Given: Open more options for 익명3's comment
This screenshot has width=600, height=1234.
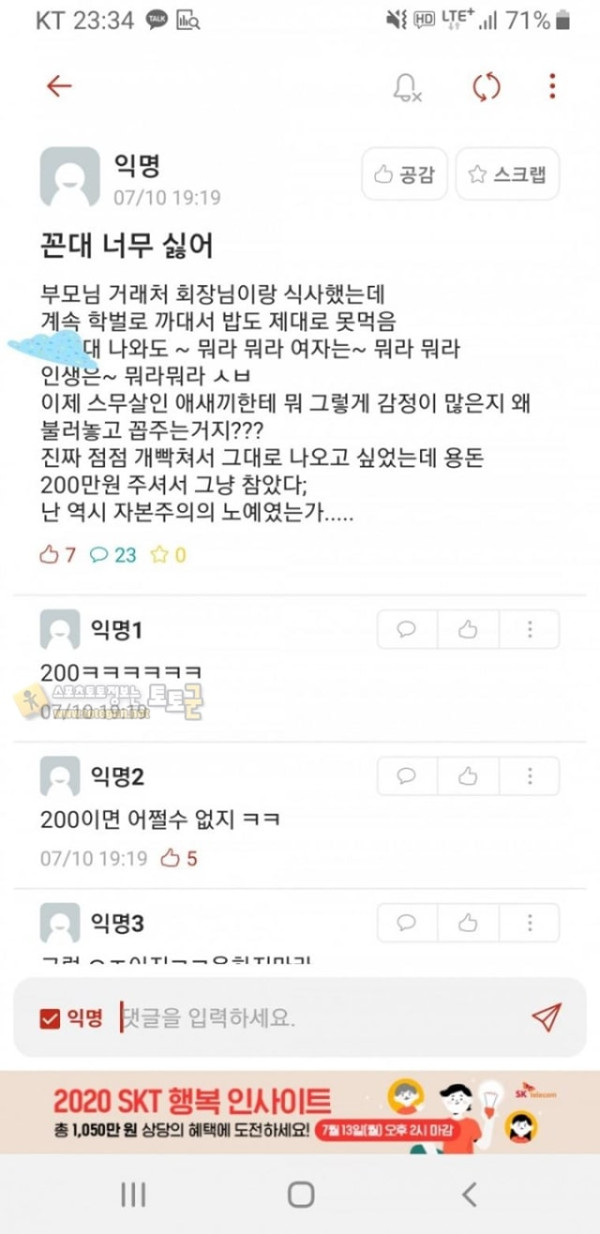Looking at the screenshot, I should 529,921.
